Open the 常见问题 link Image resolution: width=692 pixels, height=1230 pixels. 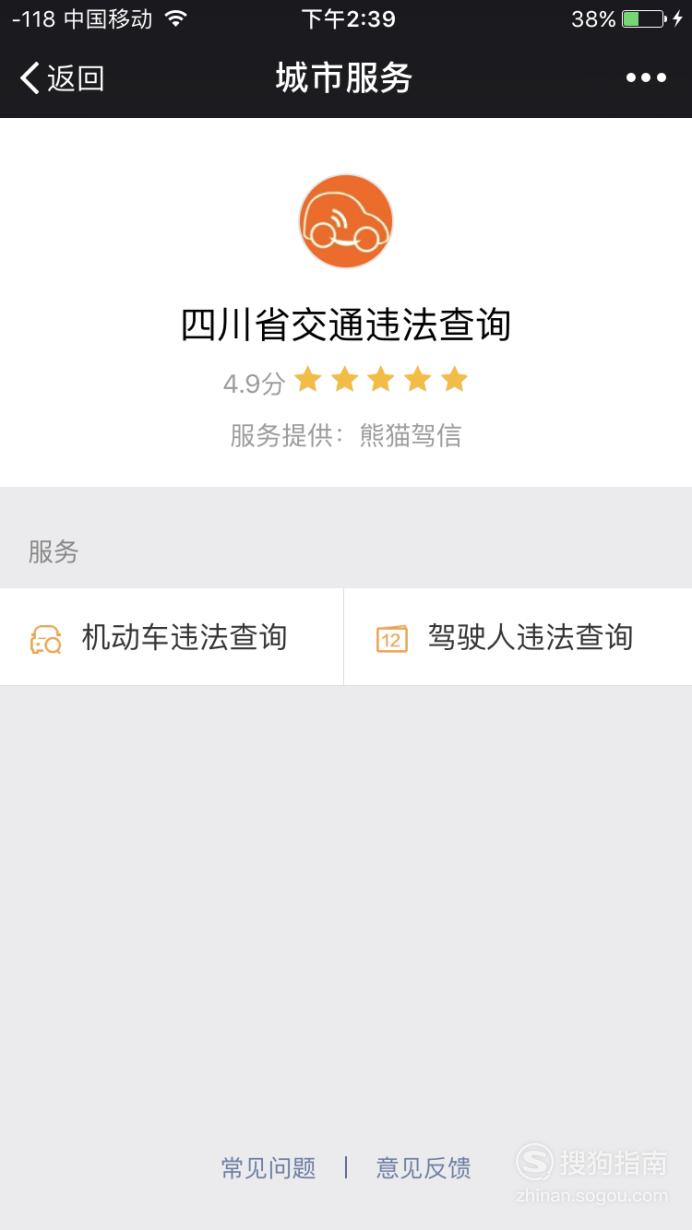click(x=268, y=1167)
